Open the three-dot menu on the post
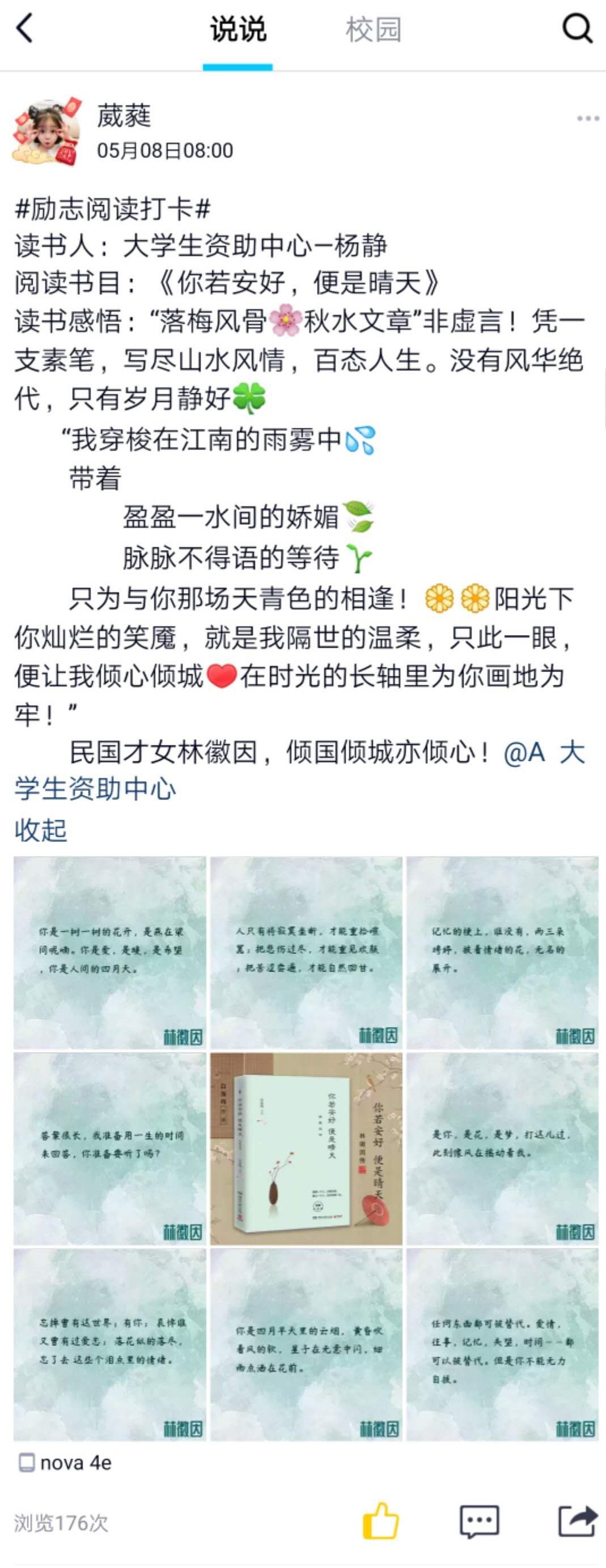 588,119
